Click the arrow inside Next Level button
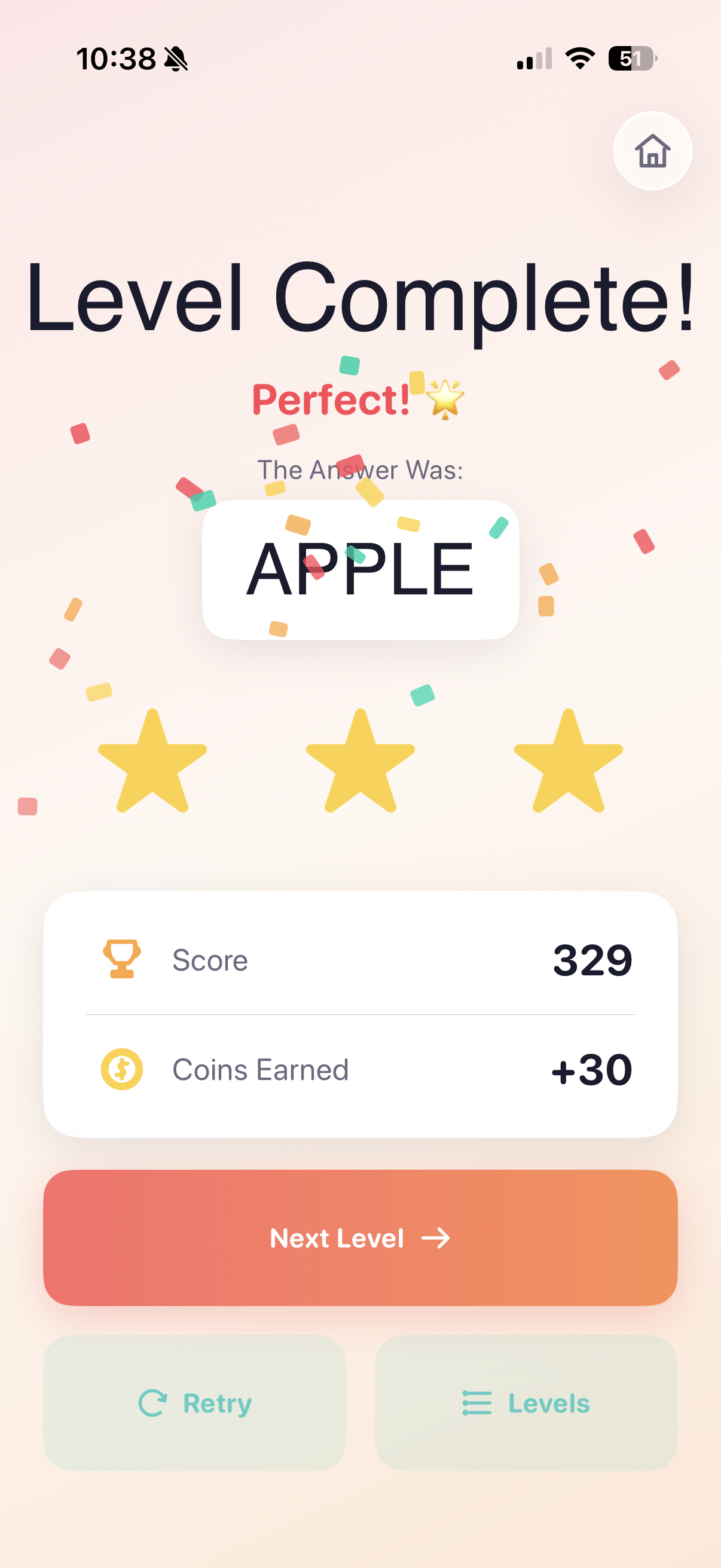 click(436, 1237)
